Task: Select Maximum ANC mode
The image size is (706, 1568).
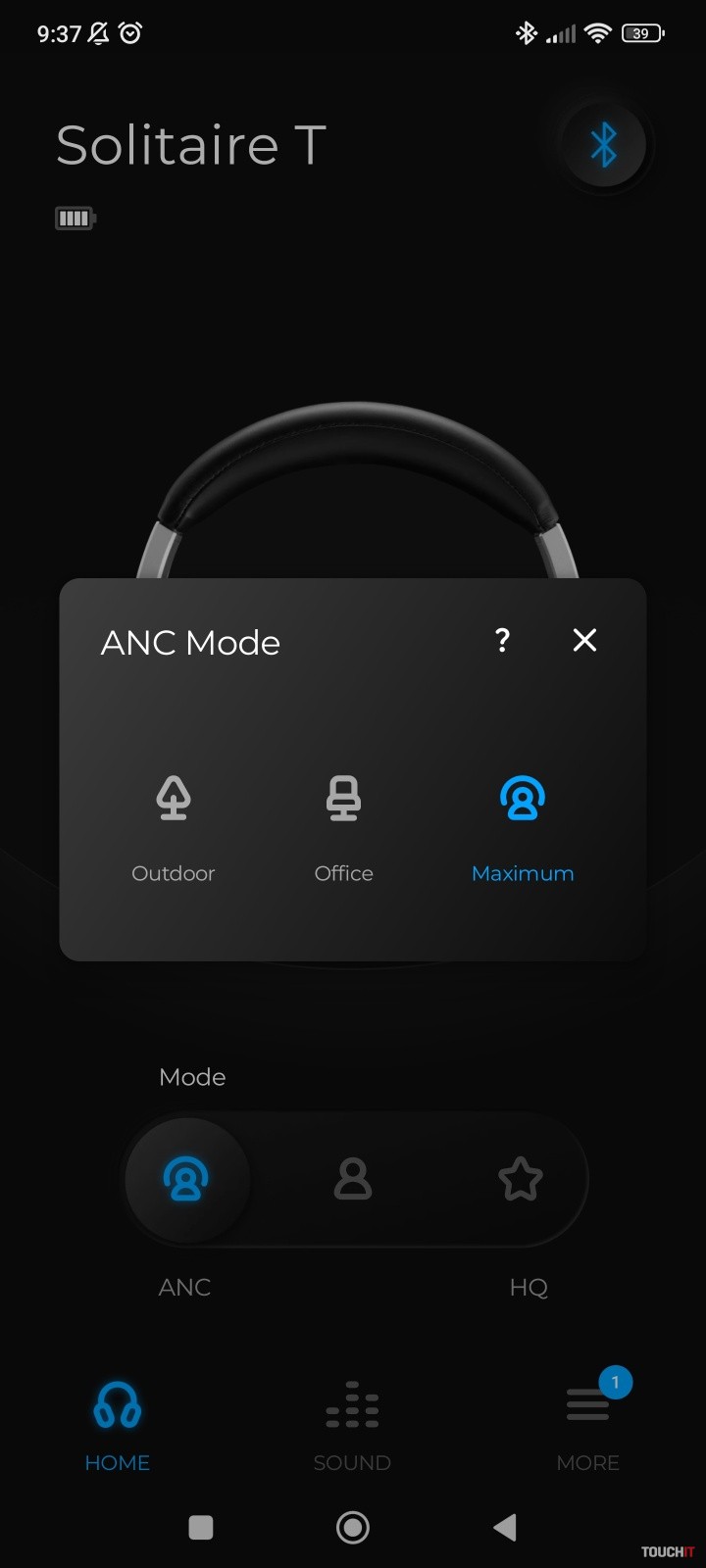Action: 523,823
